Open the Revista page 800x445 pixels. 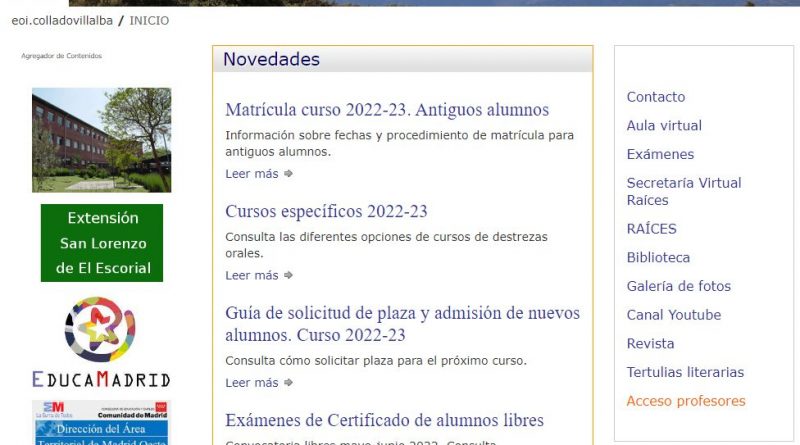tap(650, 343)
